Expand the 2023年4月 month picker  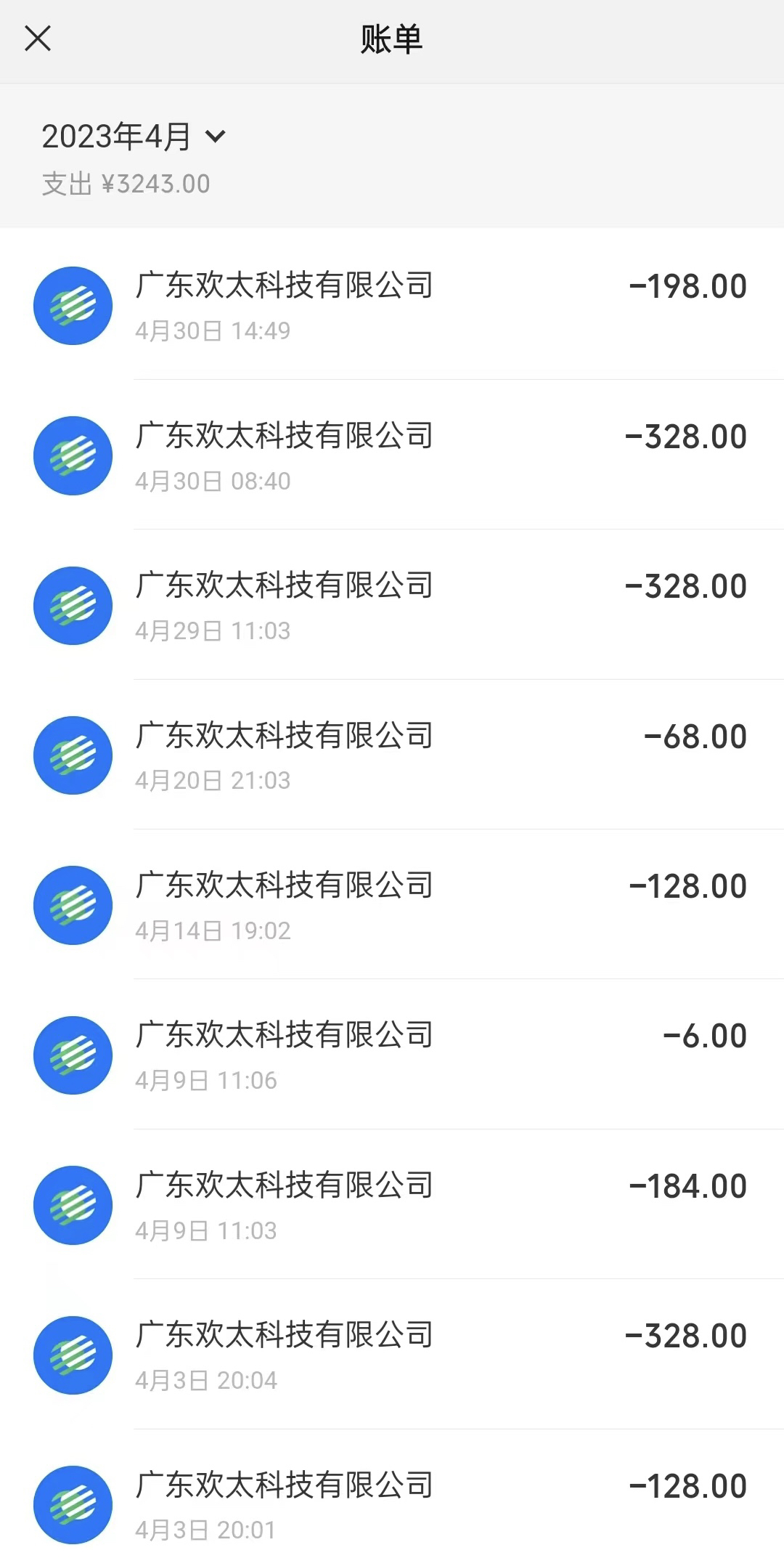(x=134, y=137)
